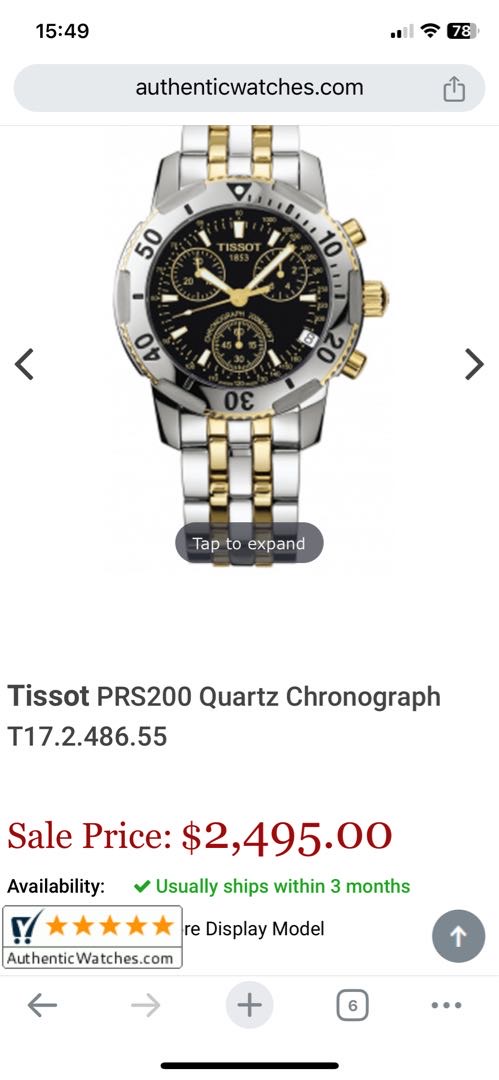The image size is (499, 1080).
Task: Go forward in browser history
Action: pyautogui.click(x=145, y=1006)
